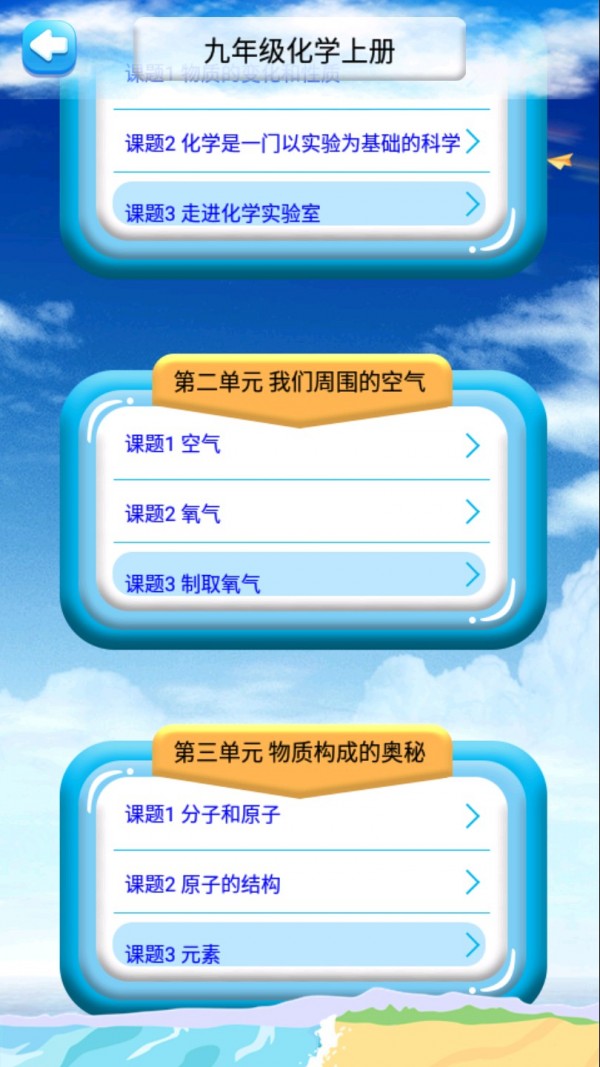Screen dimensions: 600x1067
Task: Select 课题2 氧气 lesson
Action: click(300, 513)
